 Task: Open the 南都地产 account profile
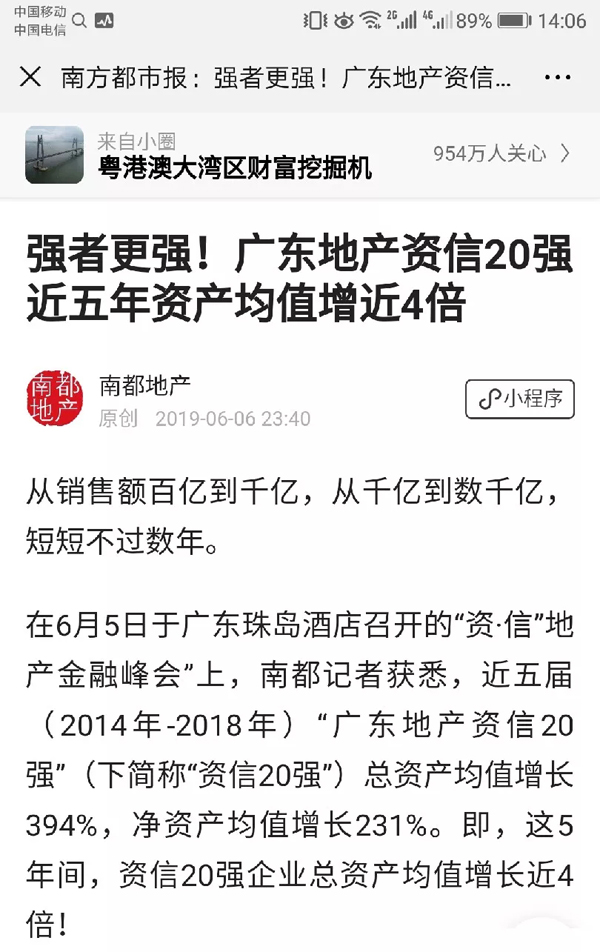coord(145,386)
